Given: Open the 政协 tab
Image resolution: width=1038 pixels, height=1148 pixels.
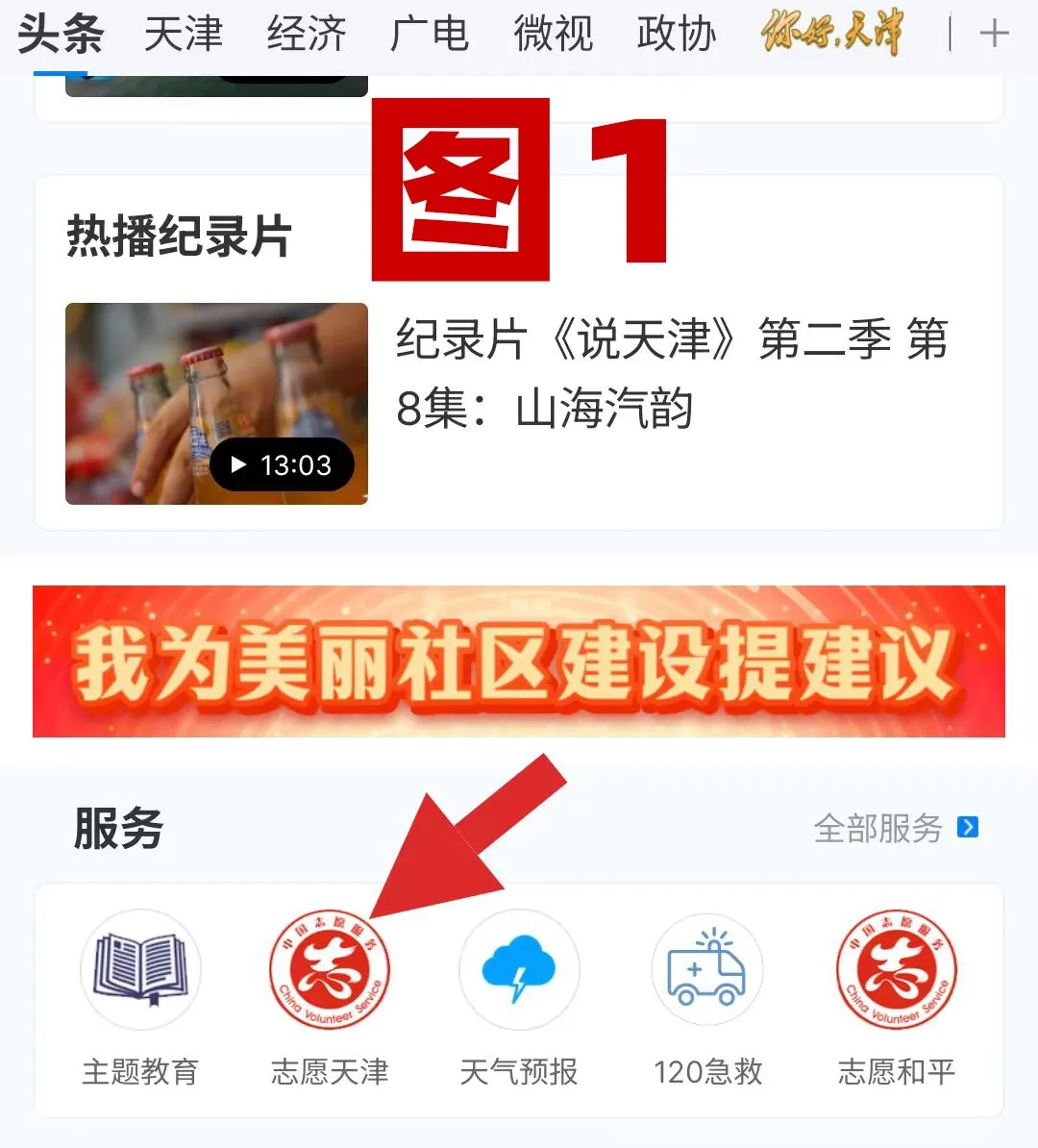Looking at the screenshot, I should click(676, 35).
